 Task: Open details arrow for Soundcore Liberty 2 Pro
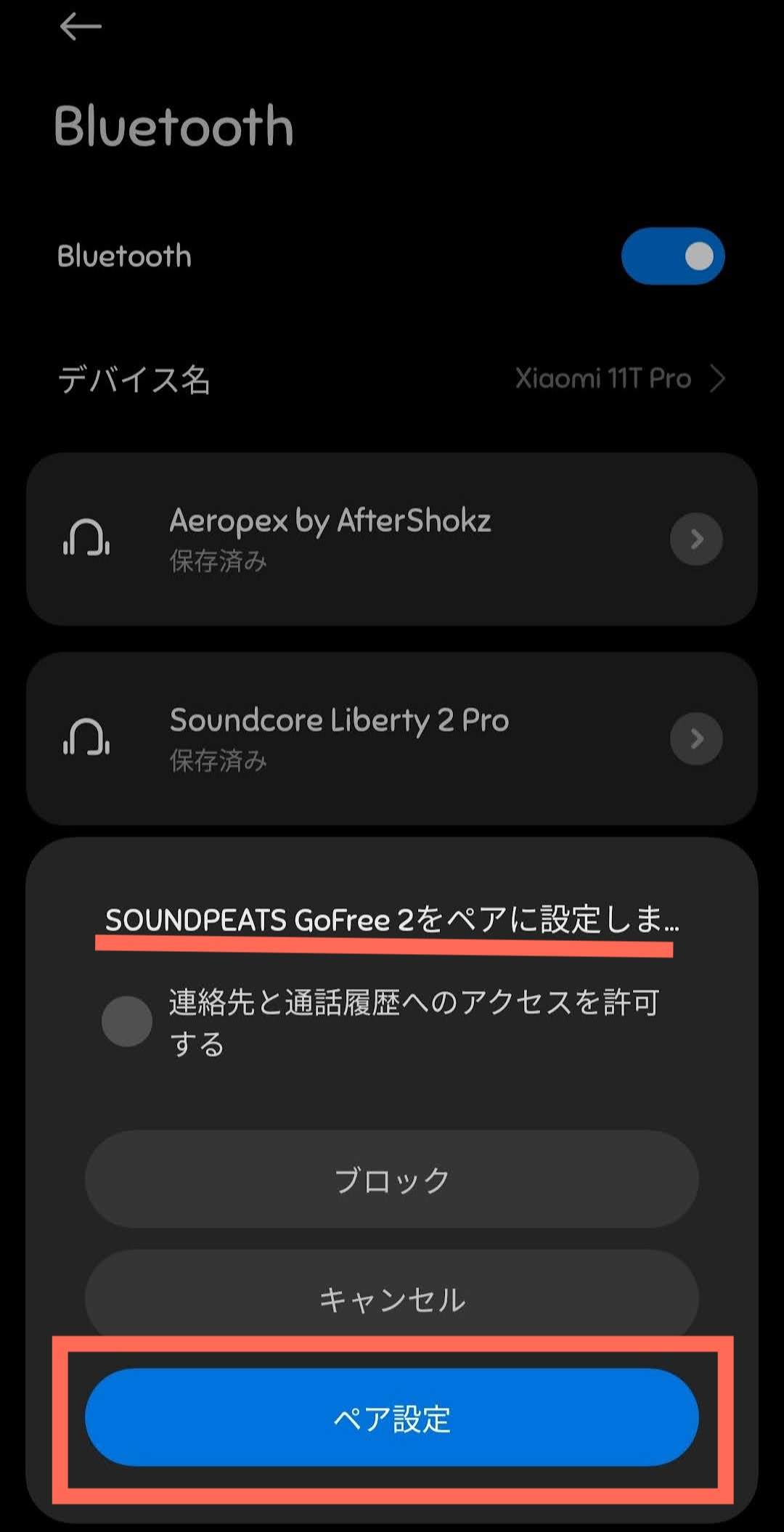click(x=696, y=738)
